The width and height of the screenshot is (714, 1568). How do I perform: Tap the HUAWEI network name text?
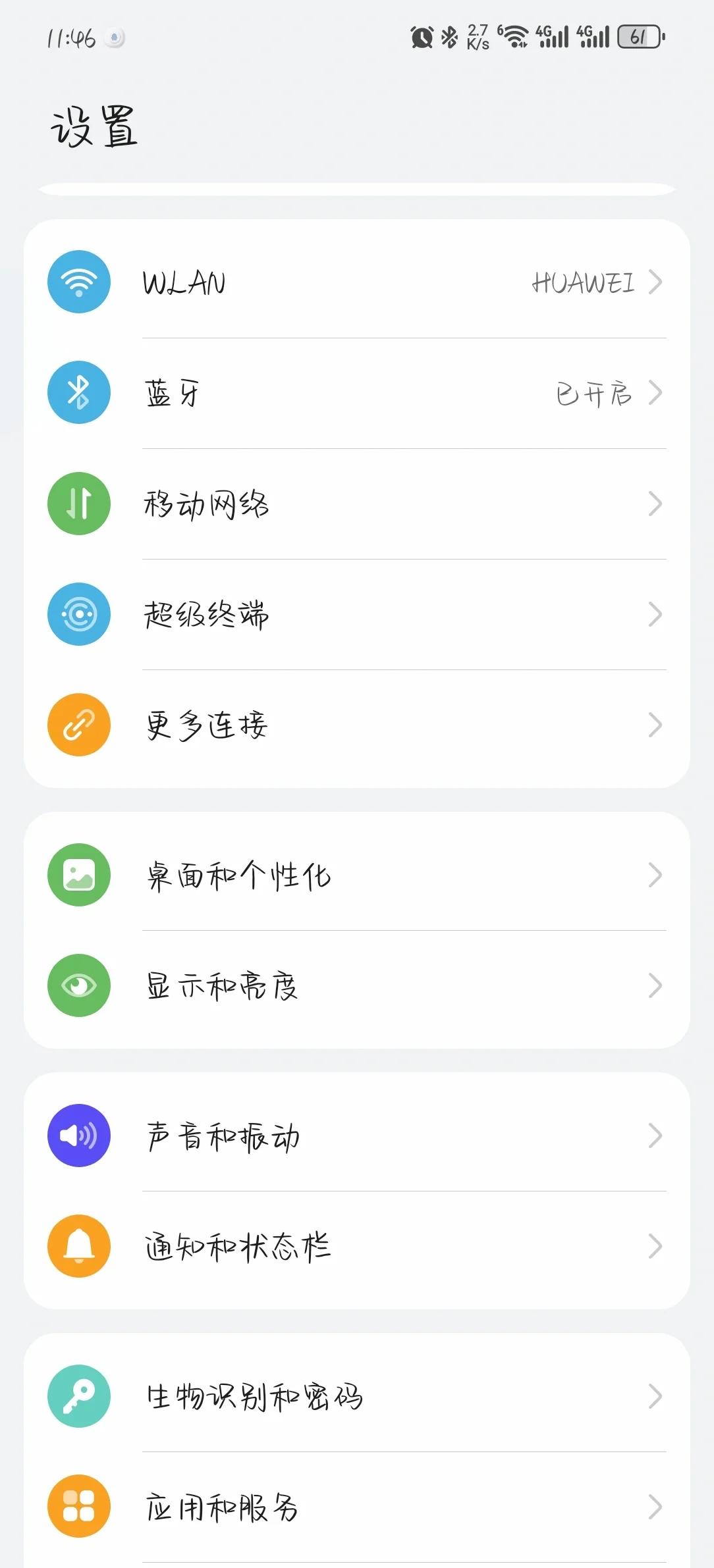[582, 283]
